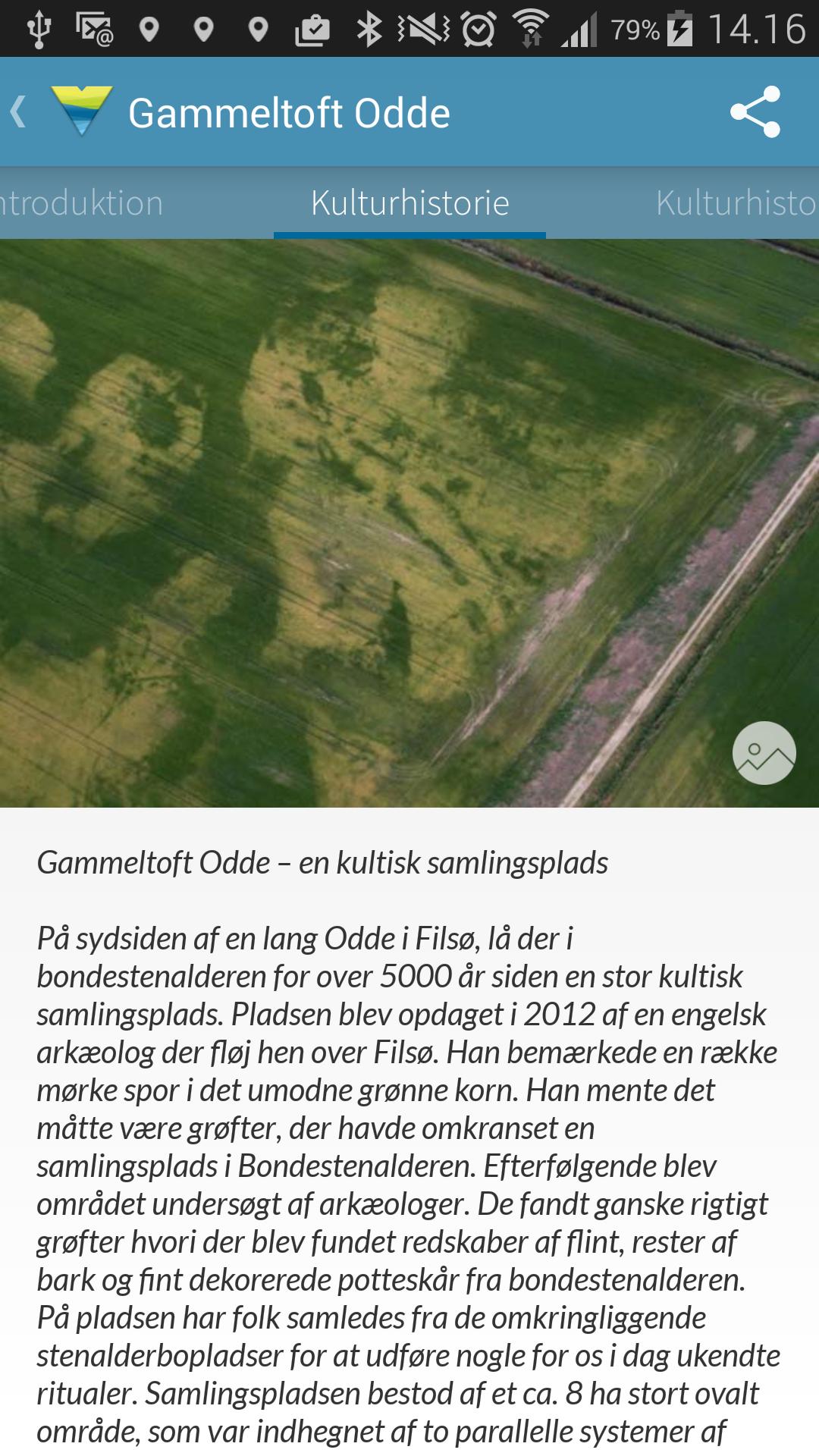
Task: Tap the muted sound status icon
Action: tap(422, 27)
